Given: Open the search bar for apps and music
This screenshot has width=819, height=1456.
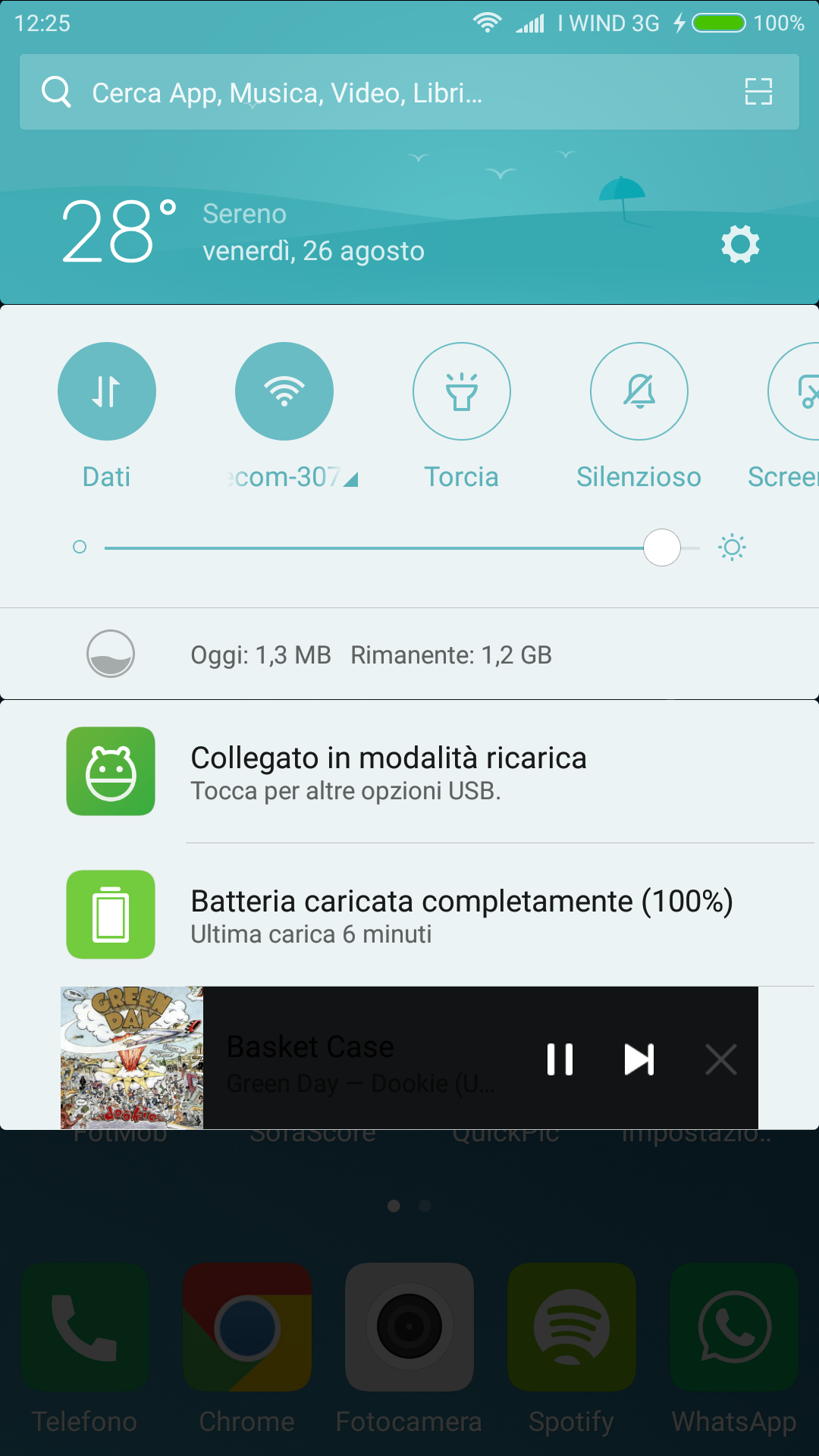Looking at the screenshot, I should [409, 93].
